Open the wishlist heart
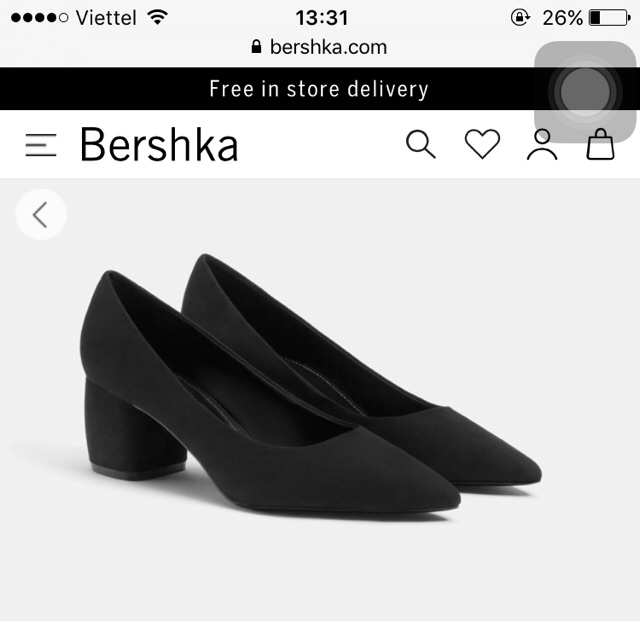The height and width of the screenshot is (640, 640). click(482, 145)
